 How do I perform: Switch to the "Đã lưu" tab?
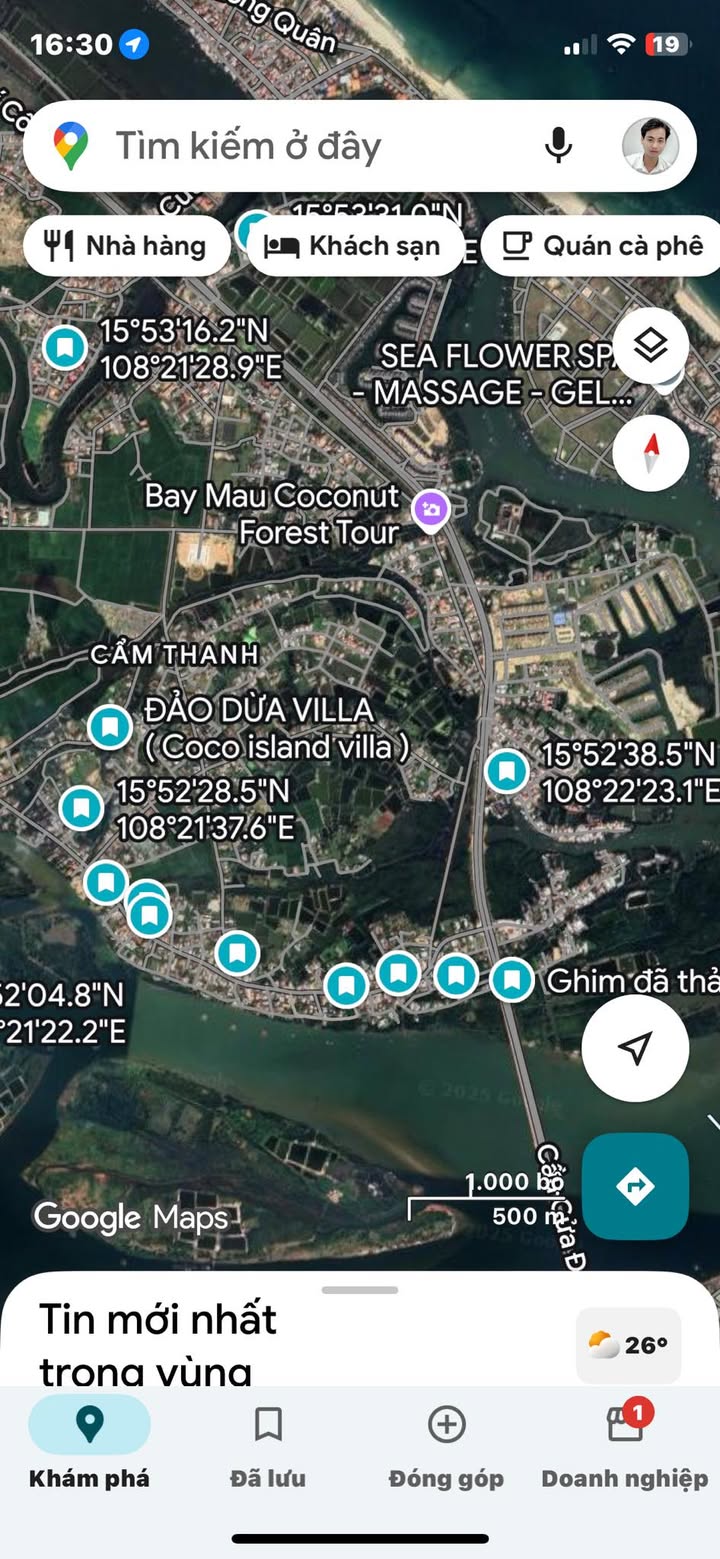[268, 1445]
